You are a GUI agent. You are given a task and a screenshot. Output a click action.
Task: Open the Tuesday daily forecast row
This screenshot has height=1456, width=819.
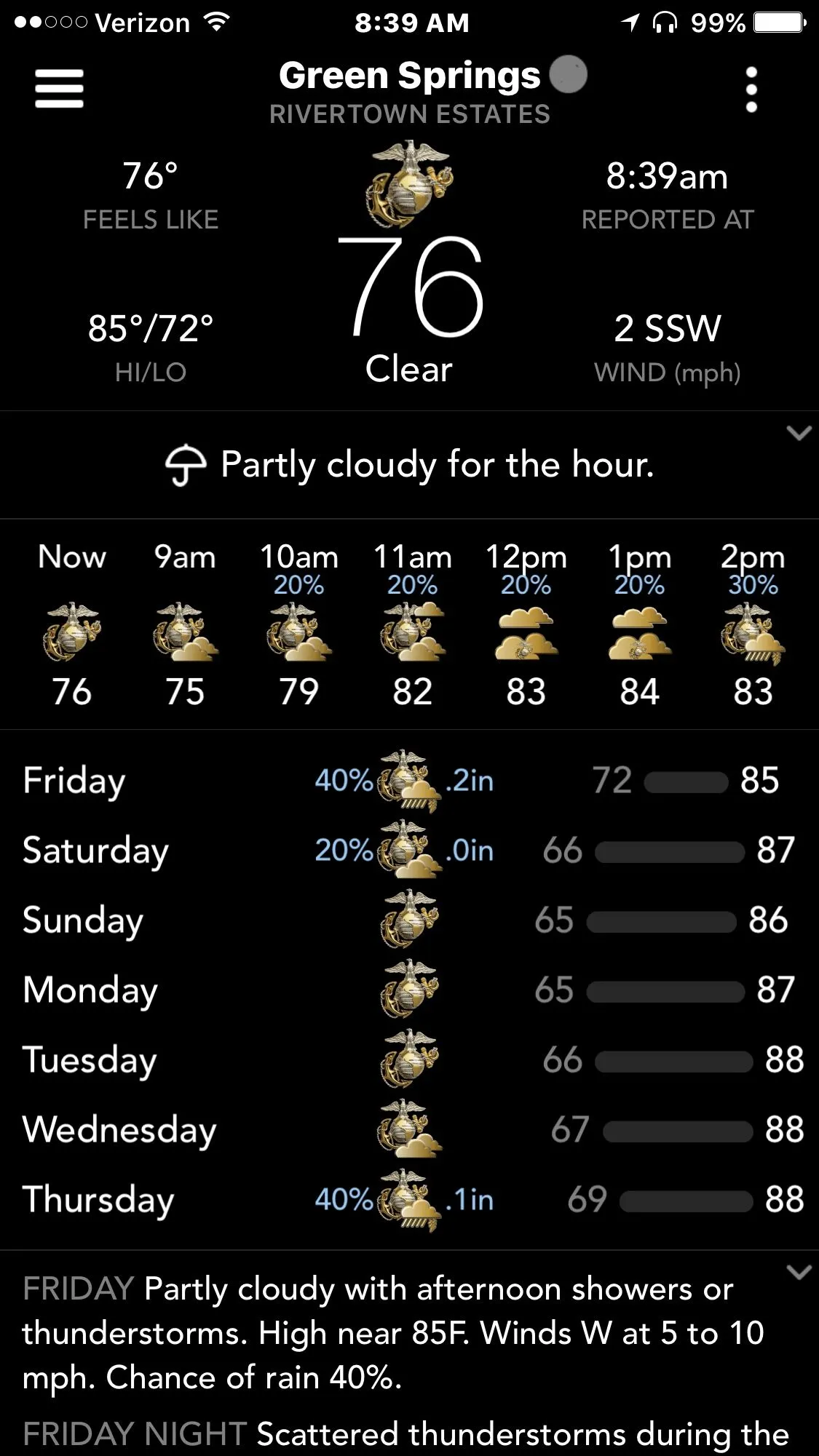click(x=409, y=1060)
